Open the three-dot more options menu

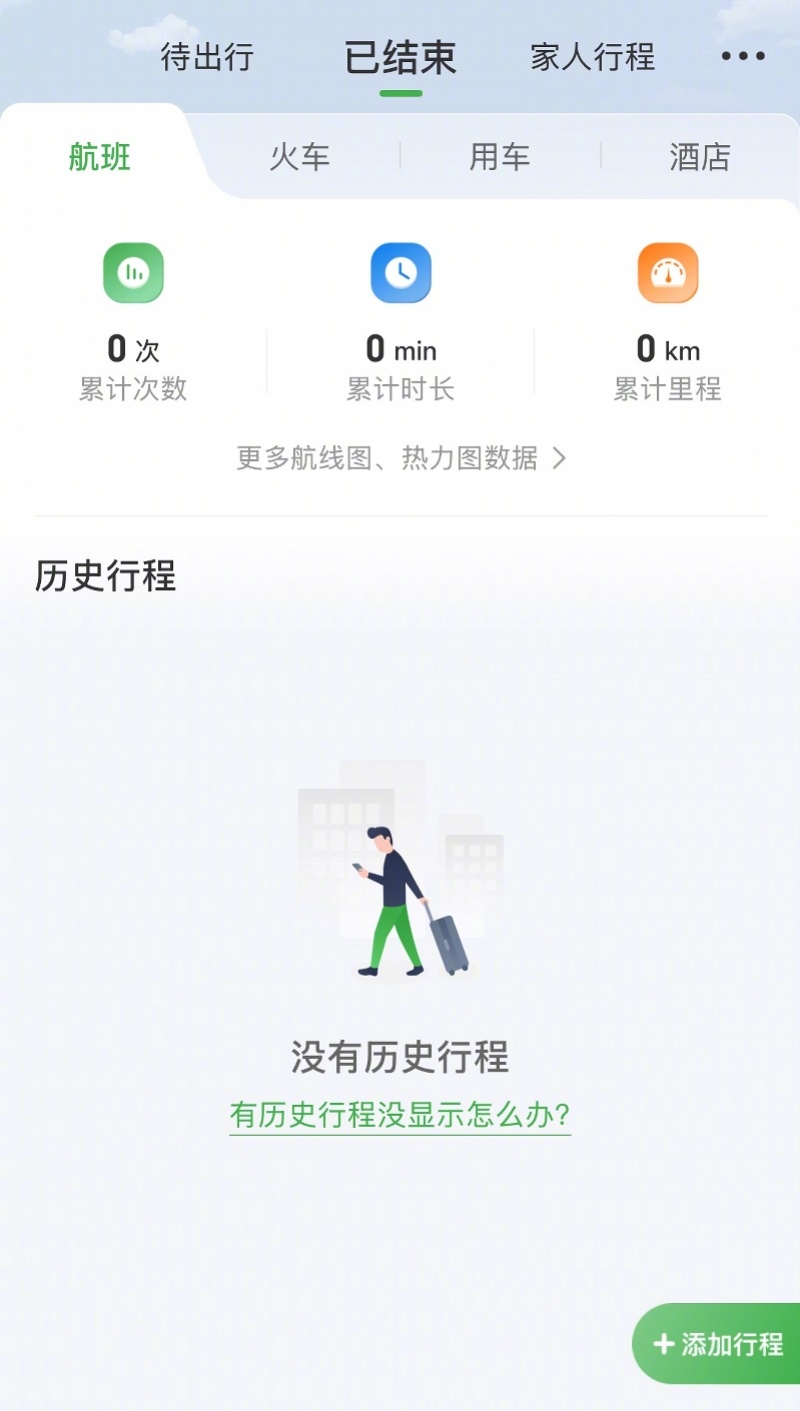click(741, 57)
